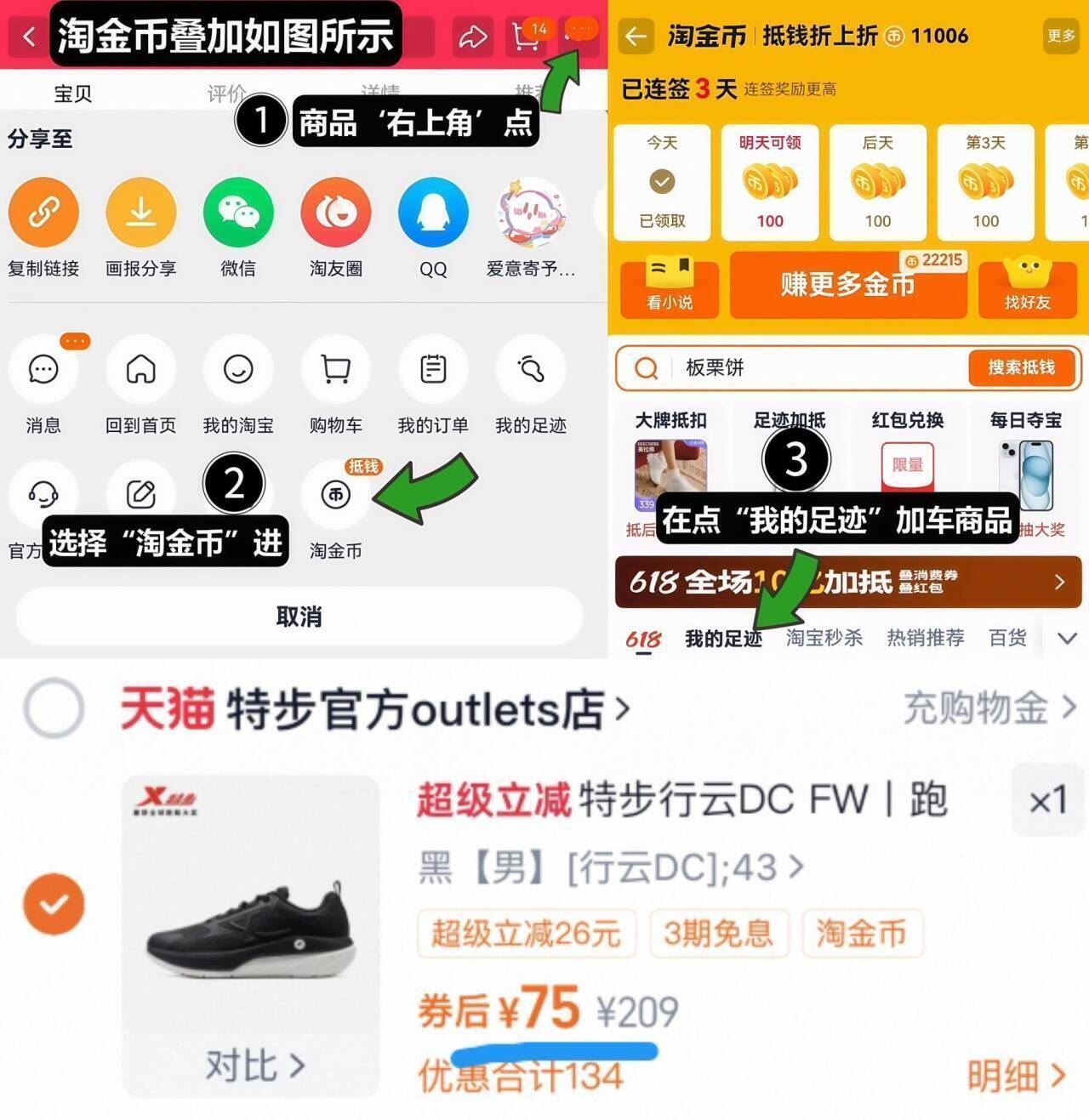Share to 淘友圈
This screenshot has height=1120, width=1089.
[335, 212]
